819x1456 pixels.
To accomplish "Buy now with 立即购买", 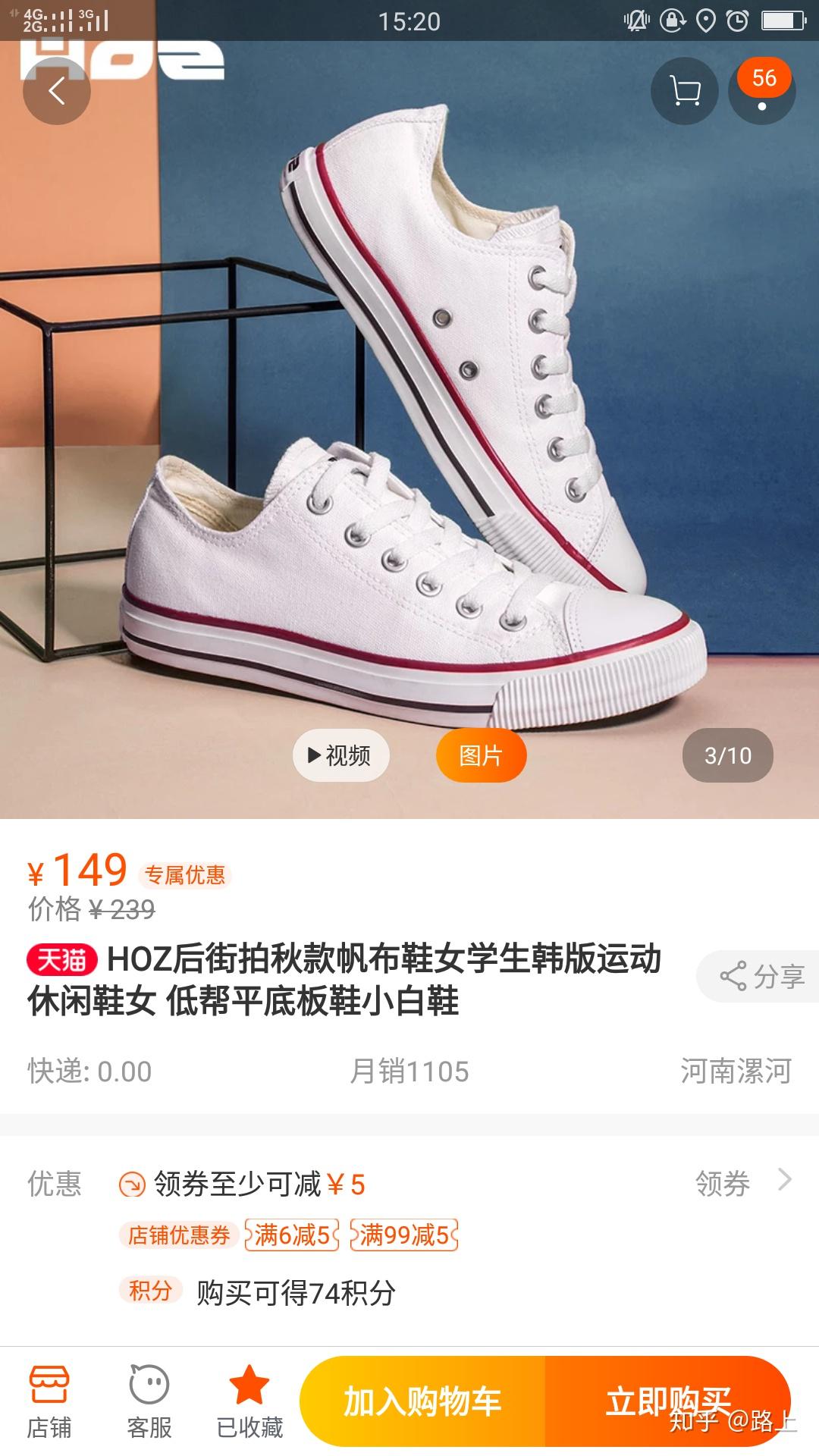I will (668, 1401).
